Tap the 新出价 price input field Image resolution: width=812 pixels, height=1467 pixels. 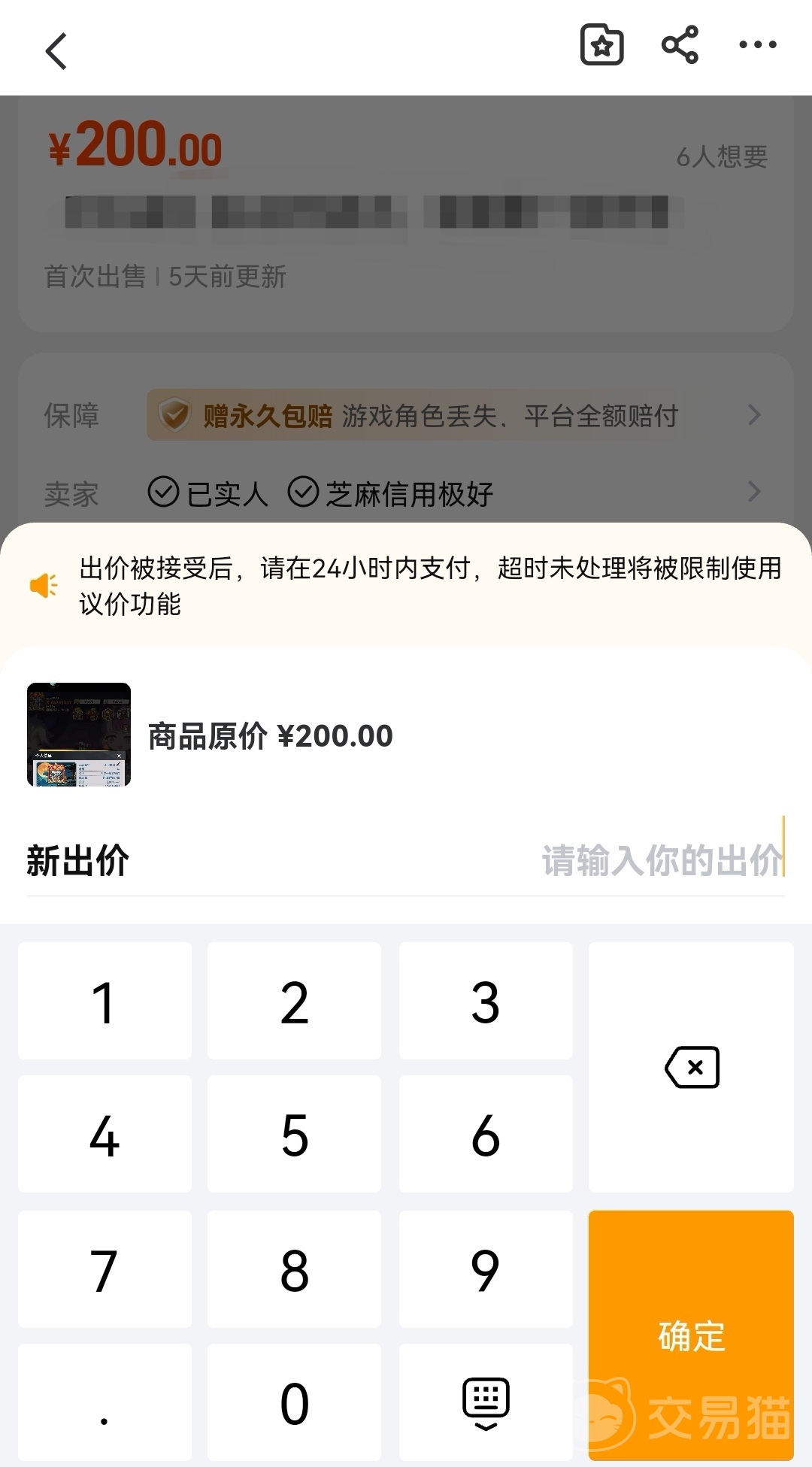662,860
